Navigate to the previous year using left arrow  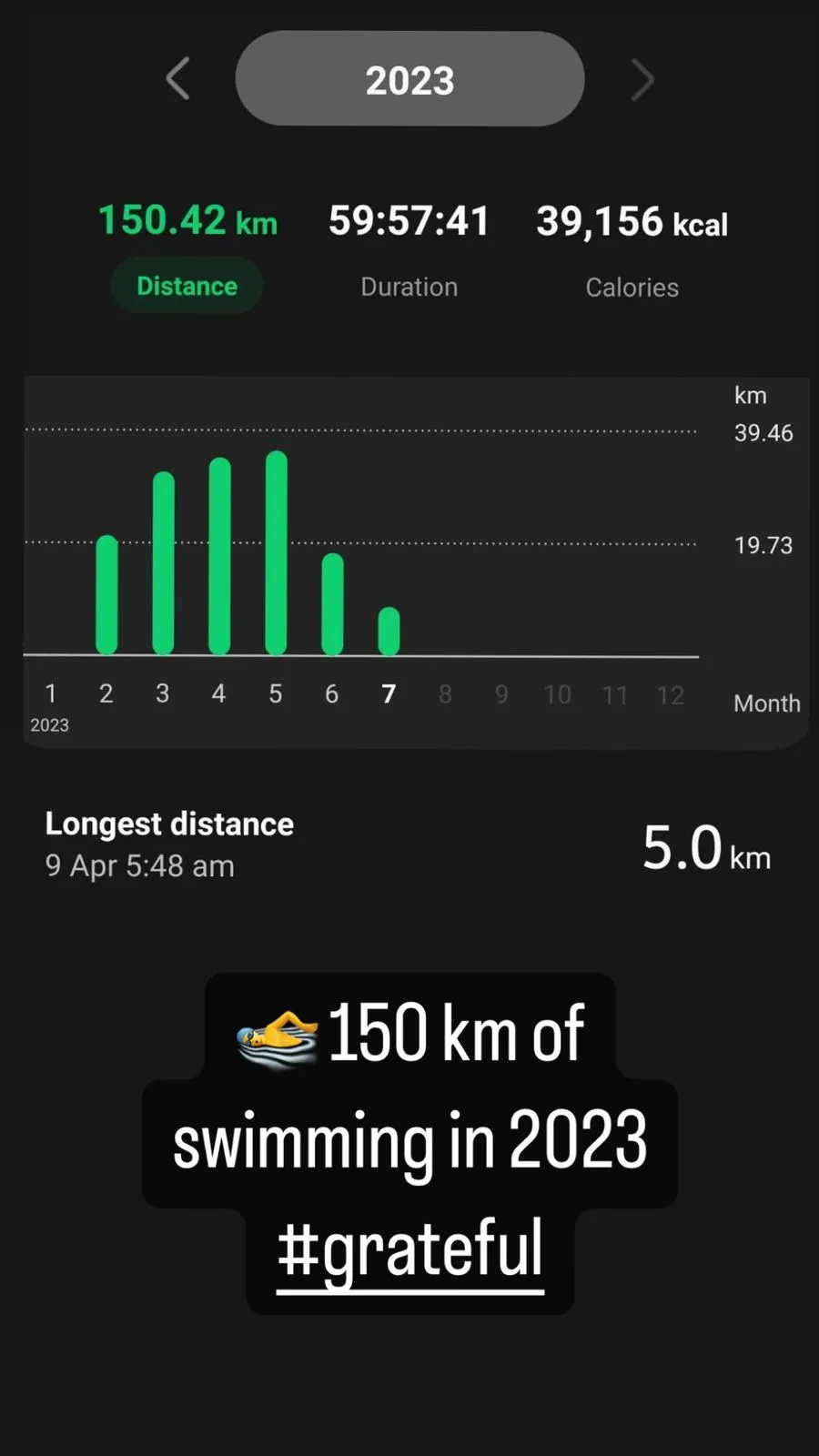point(178,79)
